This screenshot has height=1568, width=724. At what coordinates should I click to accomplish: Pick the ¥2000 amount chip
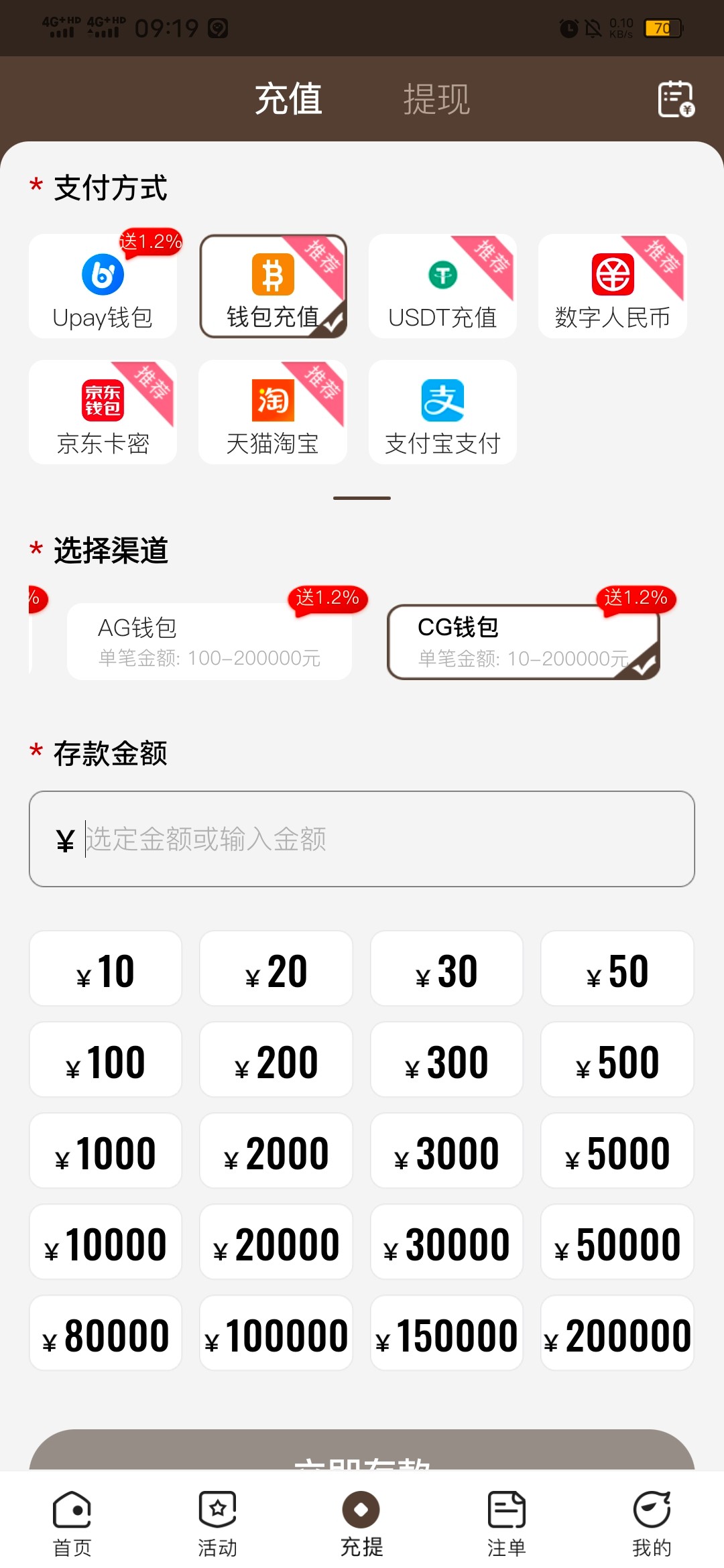pos(276,1151)
